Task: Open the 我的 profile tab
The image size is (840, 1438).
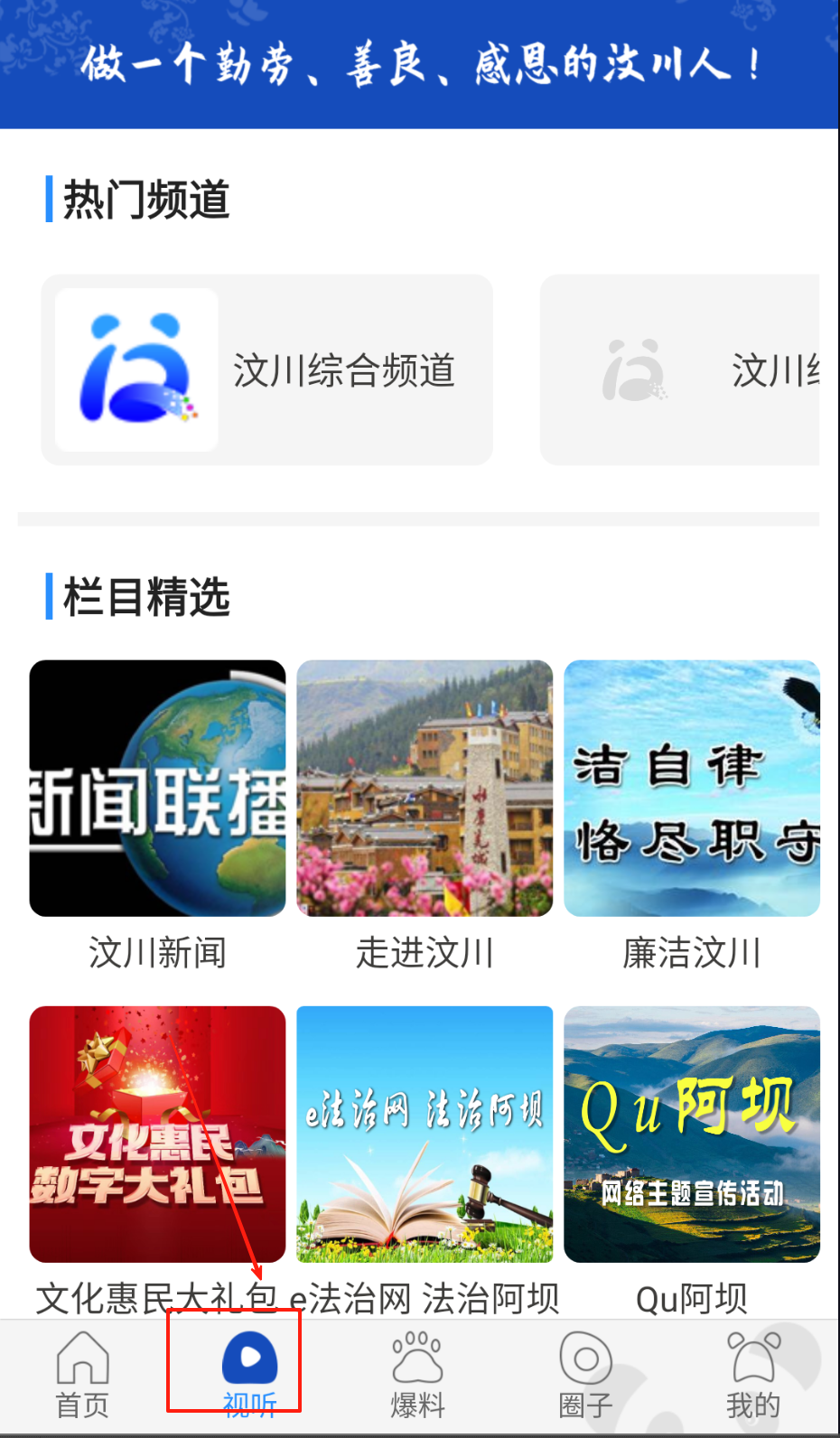Action: coord(753,1373)
